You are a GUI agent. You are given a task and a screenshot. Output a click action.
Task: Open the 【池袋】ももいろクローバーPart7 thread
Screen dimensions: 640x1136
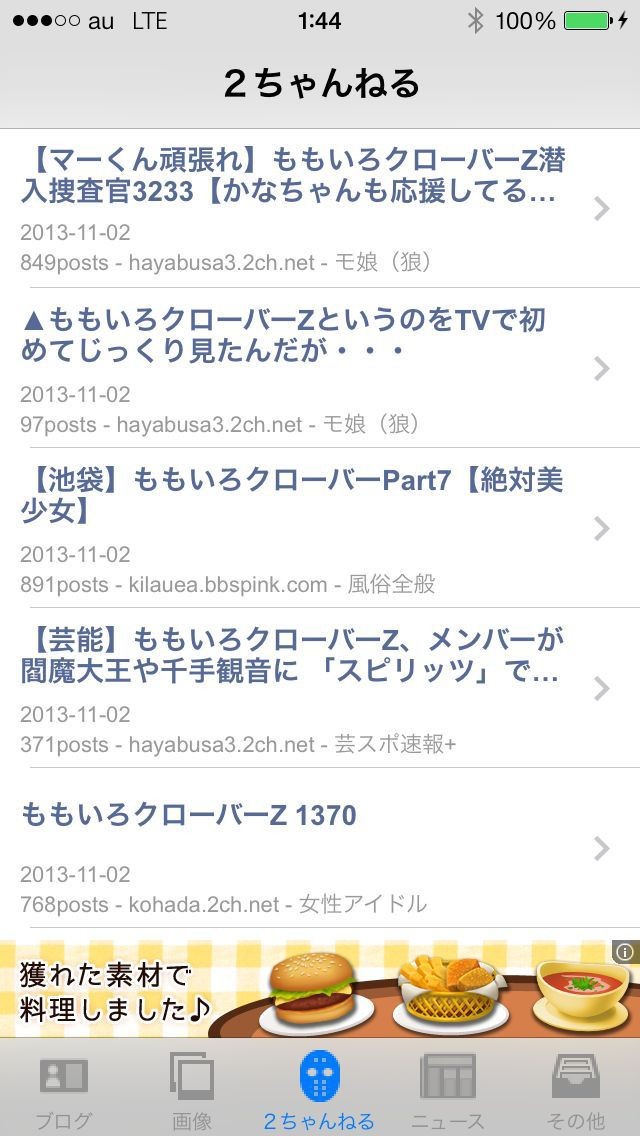coord(300,527)
